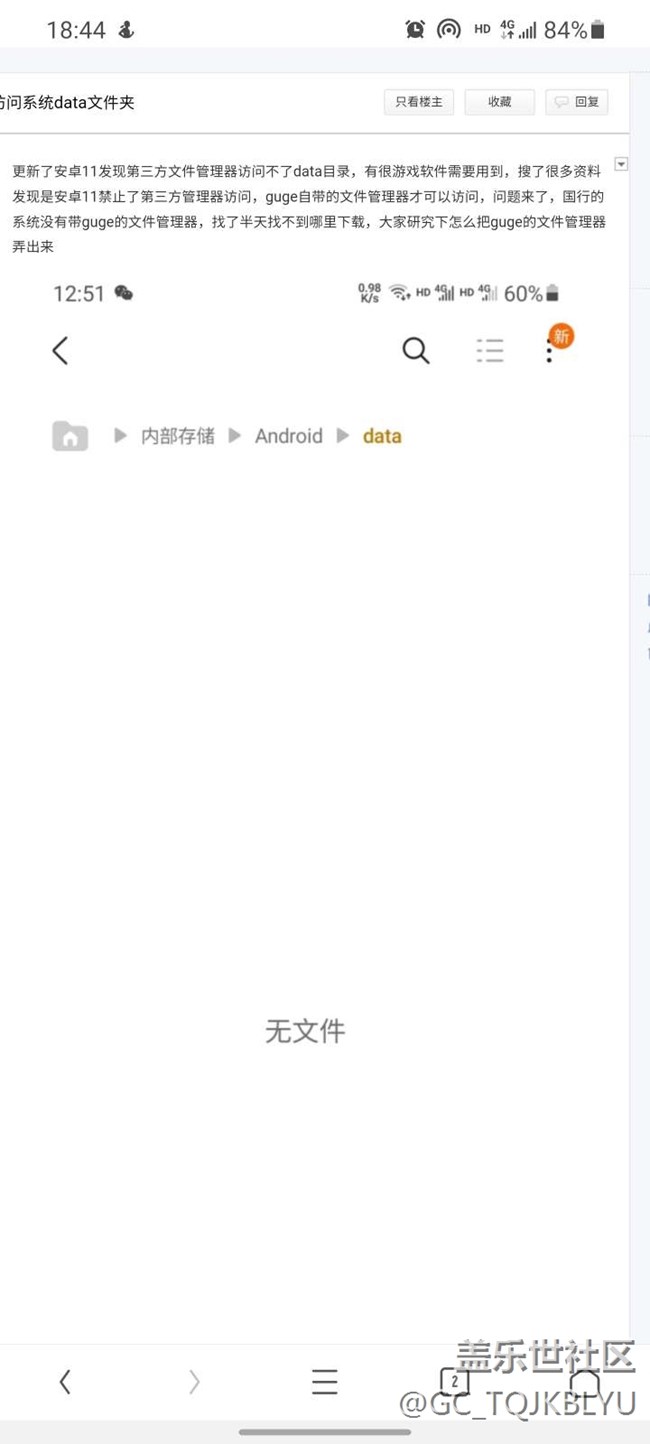Reply to the post with 回复
Viewport: 650px width, 1444px height.
click(577, 102)
